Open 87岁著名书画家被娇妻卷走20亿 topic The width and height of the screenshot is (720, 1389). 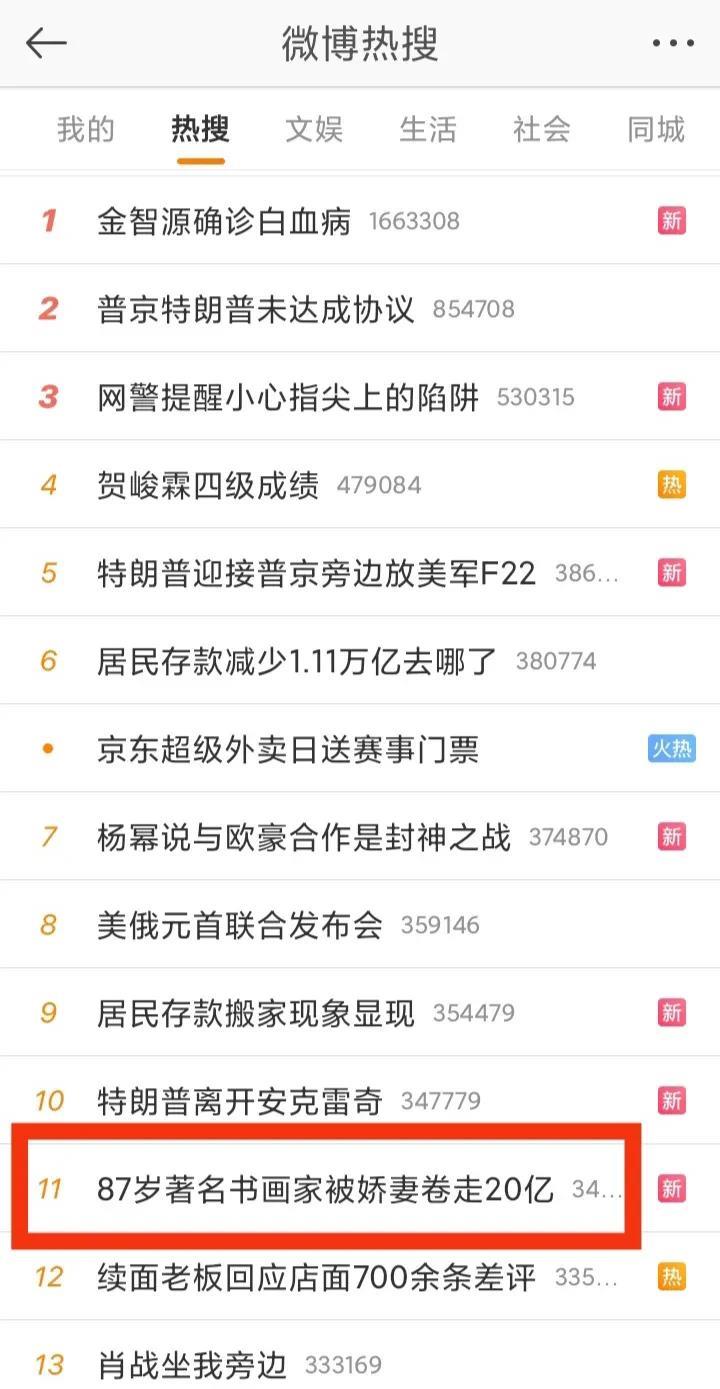click(360, 1189)
